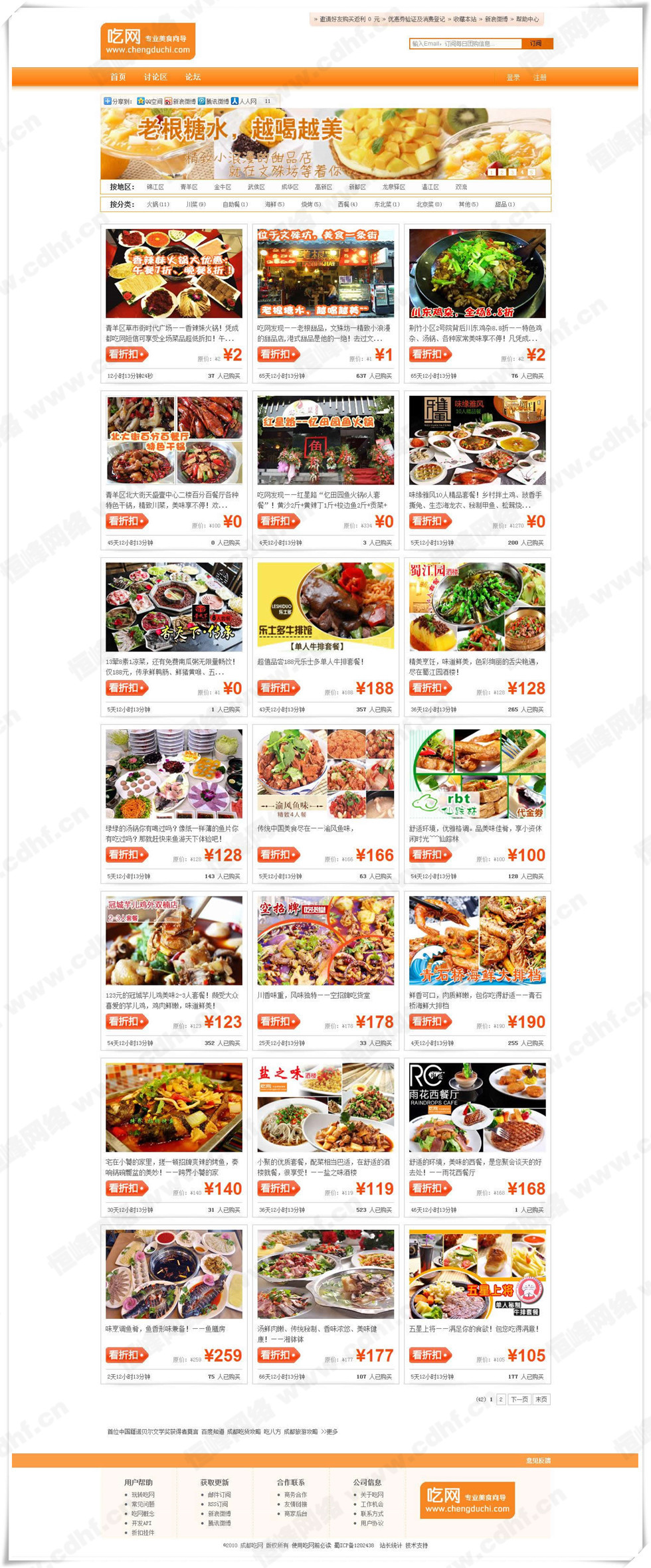Open the 意见反馈 feedback link
Screen dimensions: 651x1568
[x=538, y=1460]
